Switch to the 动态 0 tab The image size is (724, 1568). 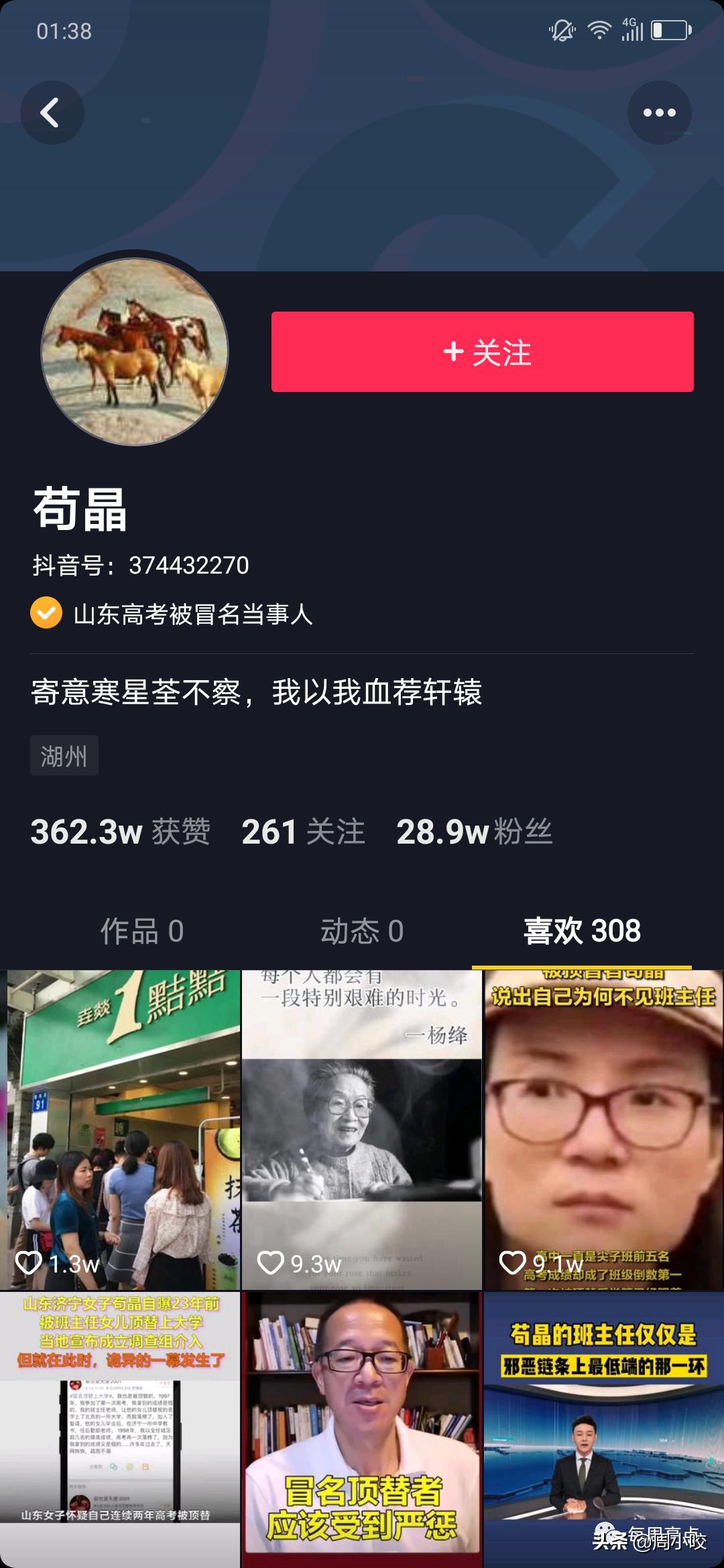point(362,931)
